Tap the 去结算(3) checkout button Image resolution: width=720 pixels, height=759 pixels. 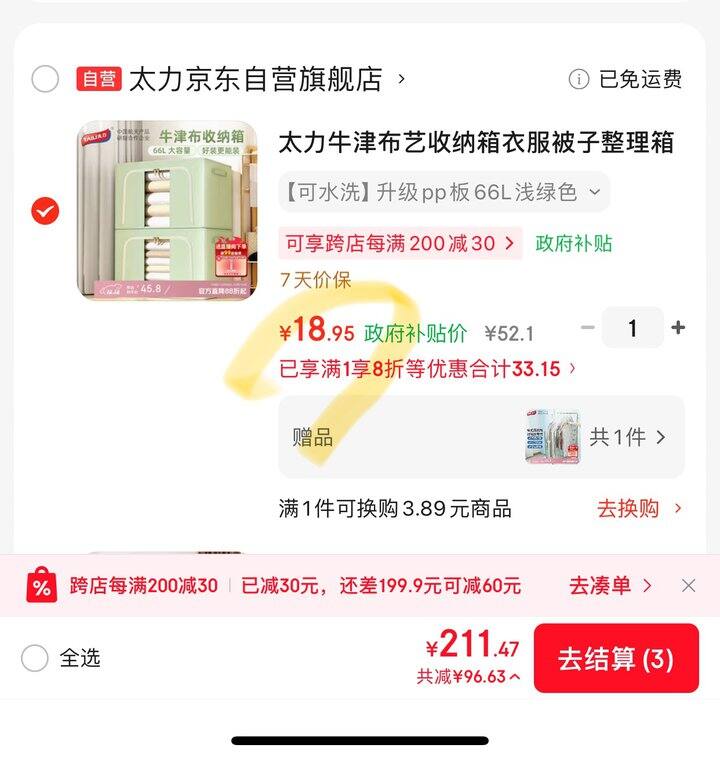(616, 659)
